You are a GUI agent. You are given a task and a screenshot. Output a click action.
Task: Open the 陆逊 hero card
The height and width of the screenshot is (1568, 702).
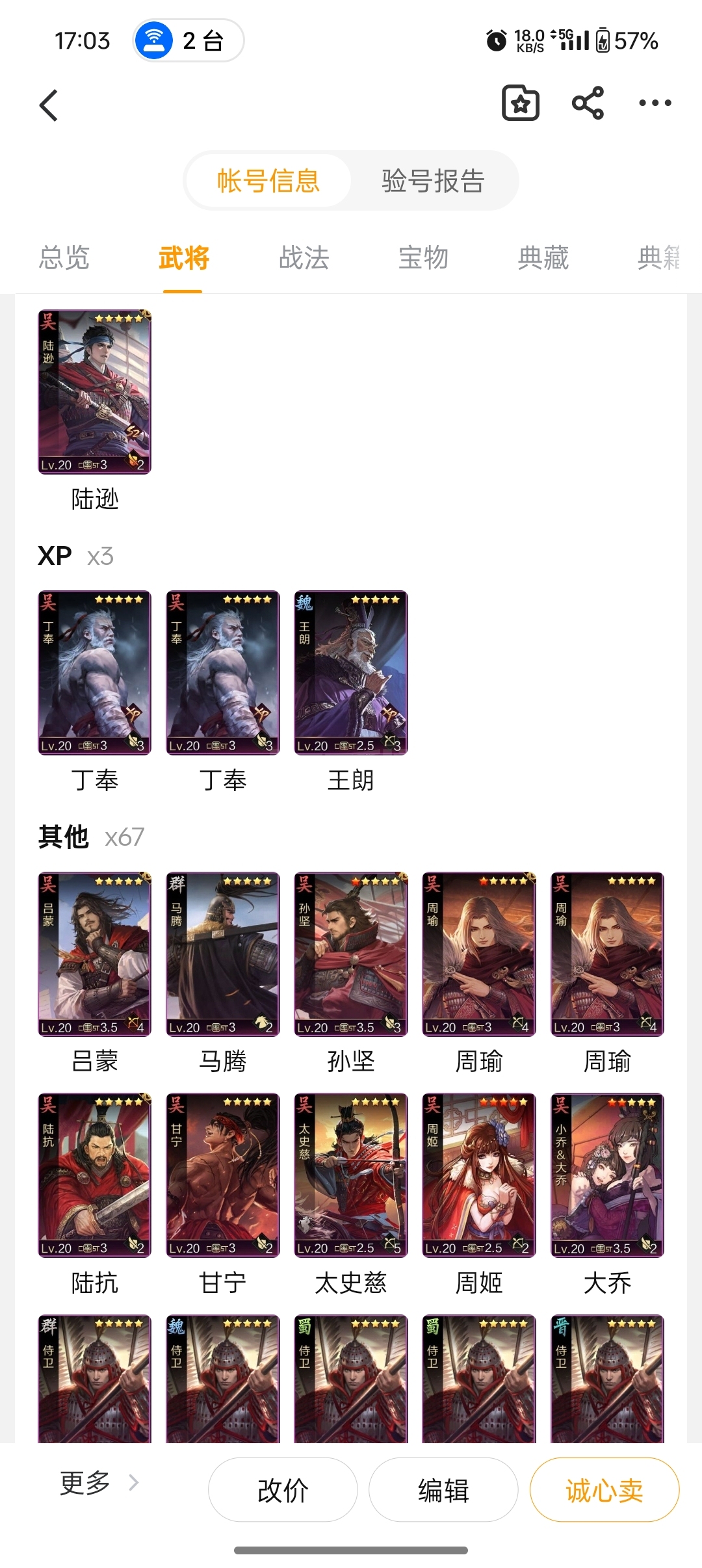[95, 392]
